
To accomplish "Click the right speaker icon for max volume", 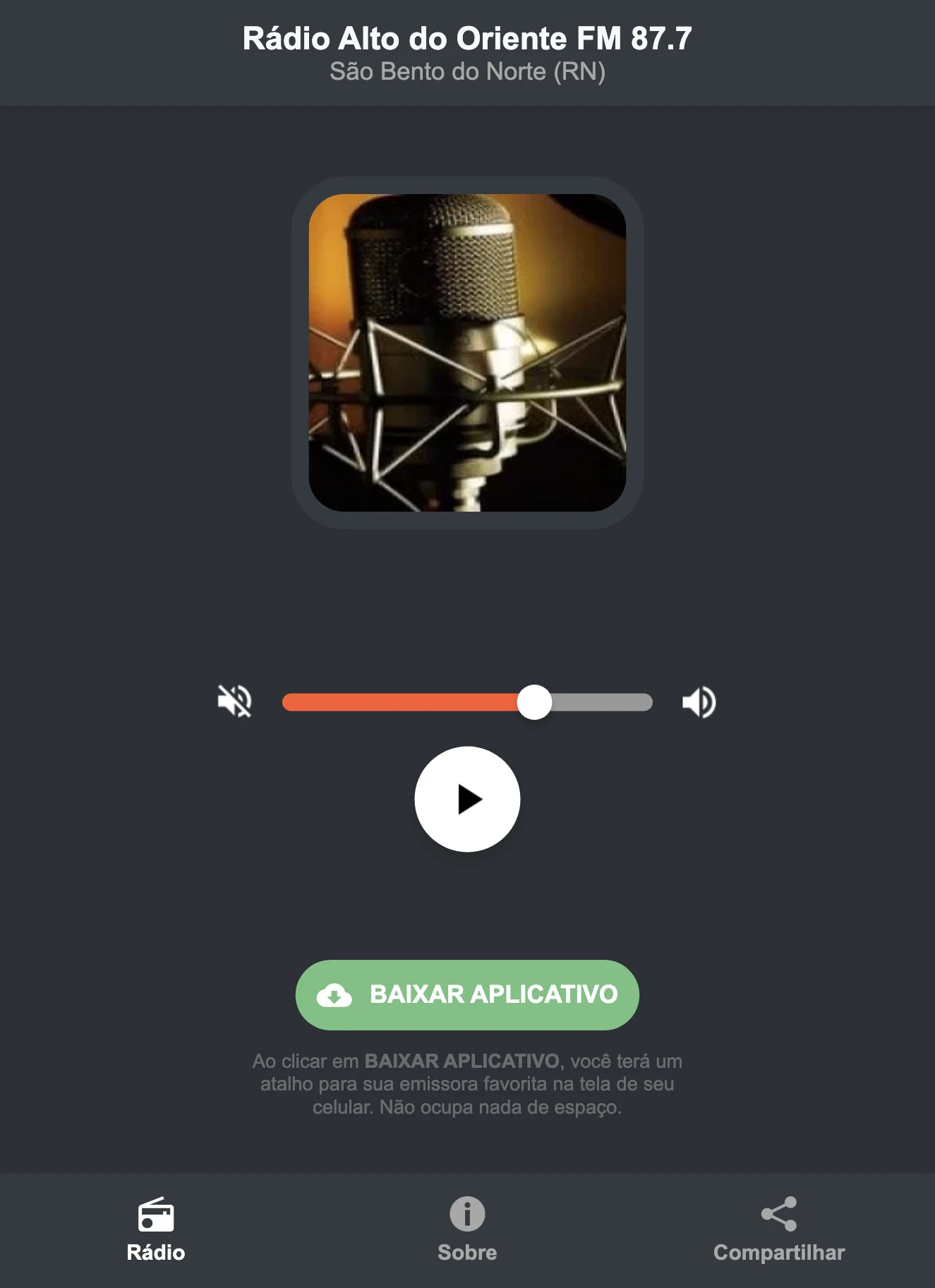I will (699, 701).
